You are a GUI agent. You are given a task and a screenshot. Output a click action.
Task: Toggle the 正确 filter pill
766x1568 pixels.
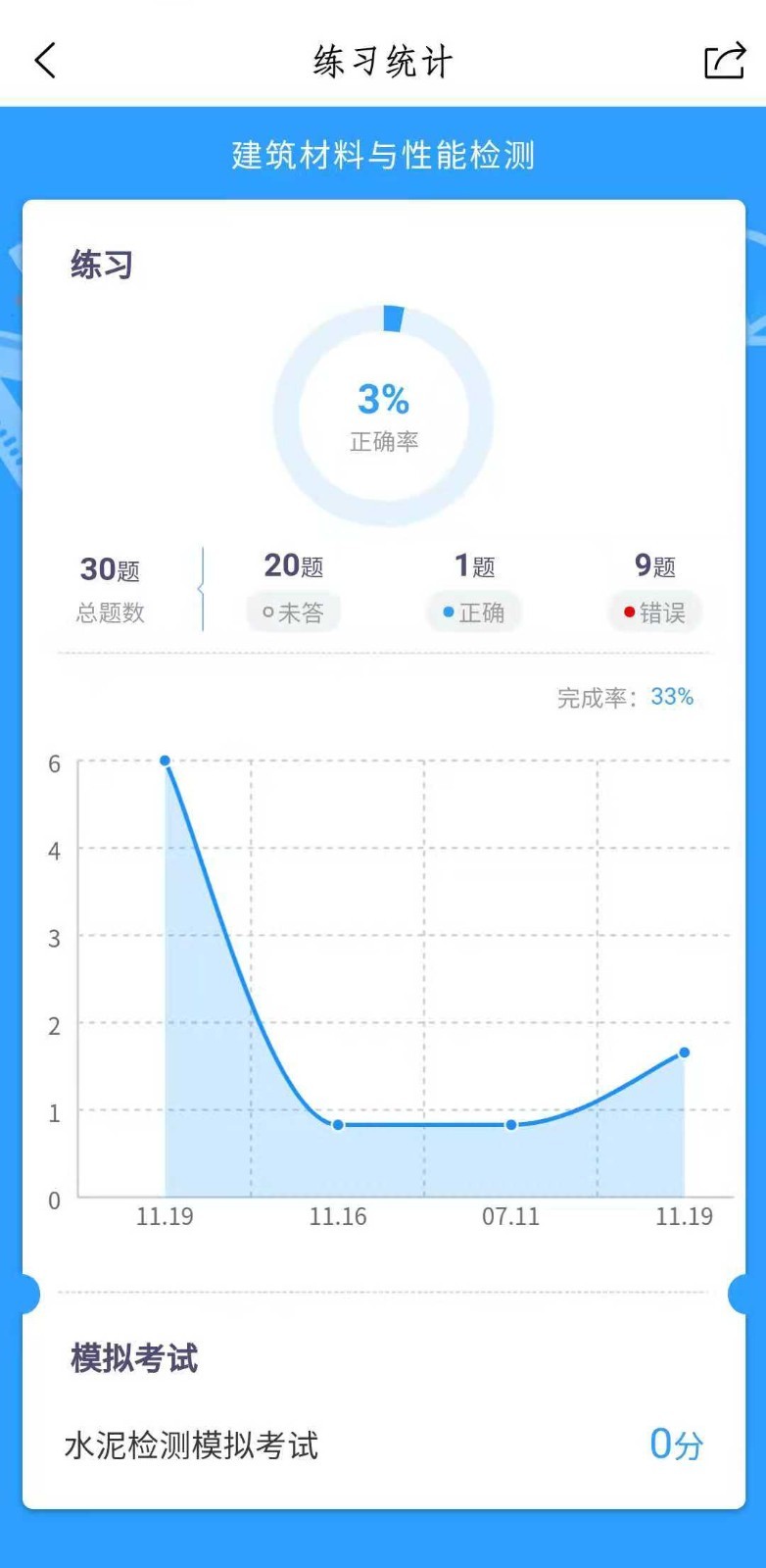474,612
